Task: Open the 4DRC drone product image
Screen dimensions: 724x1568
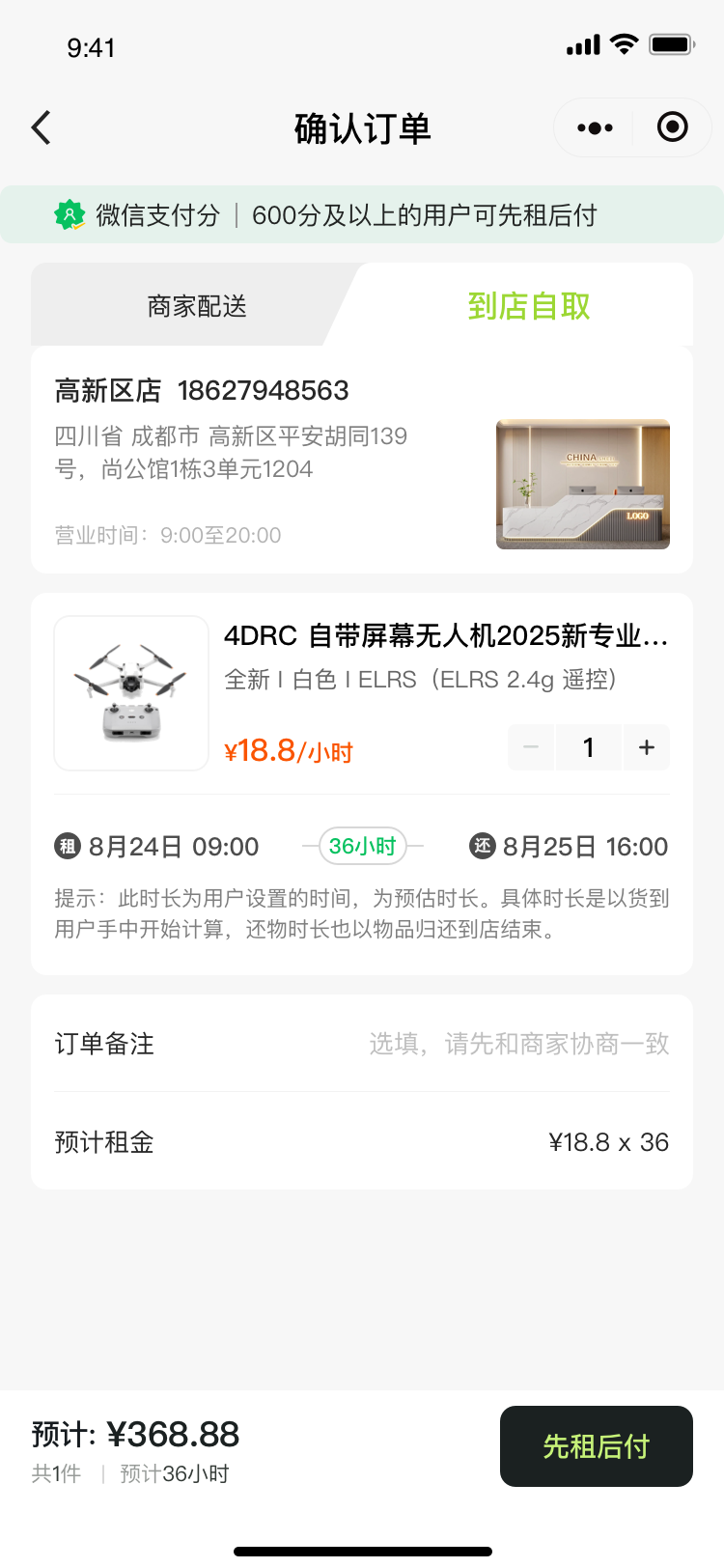Action: click(x=131, y=693)
